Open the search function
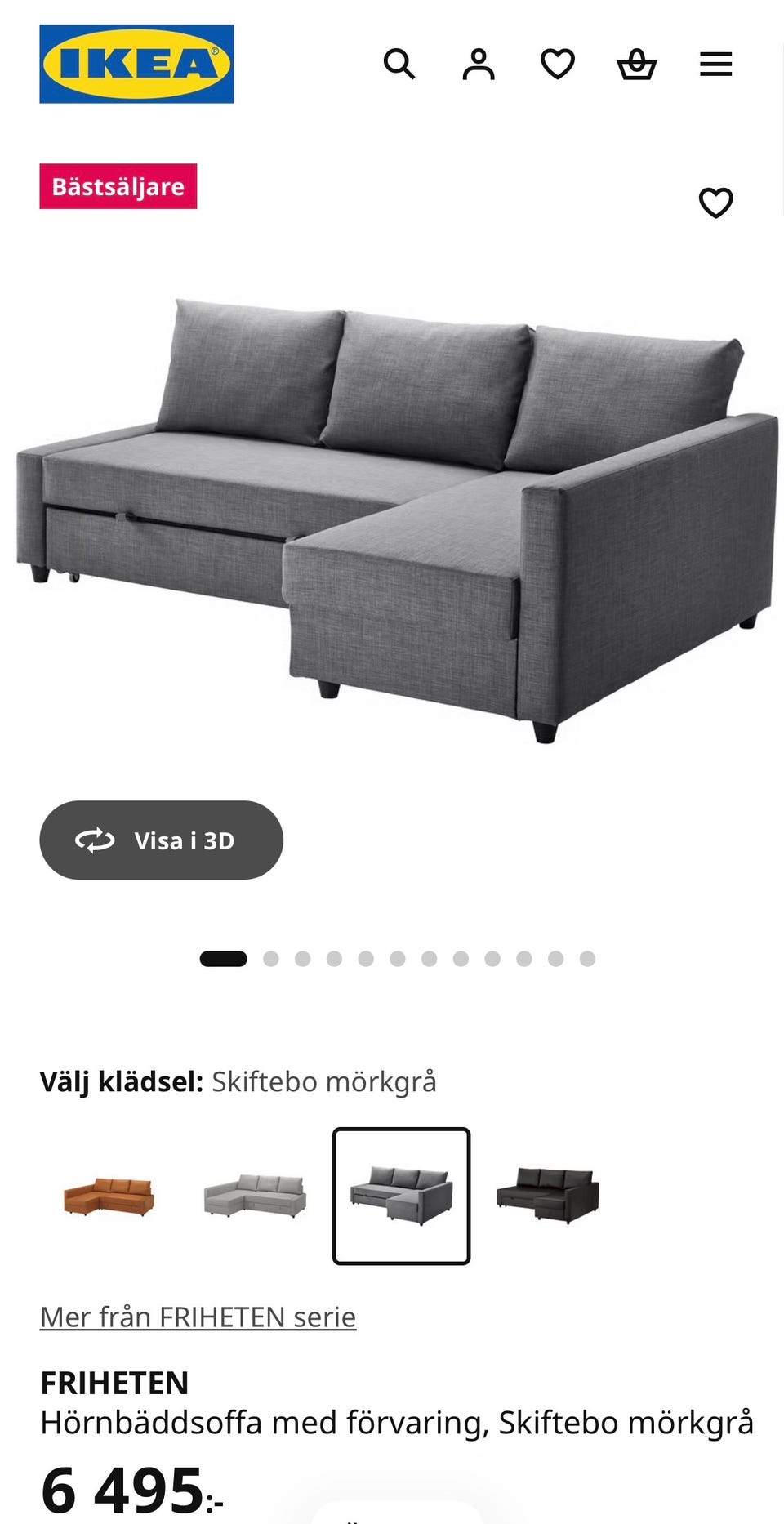This screenshot has height=1524, width=784. 400,63
